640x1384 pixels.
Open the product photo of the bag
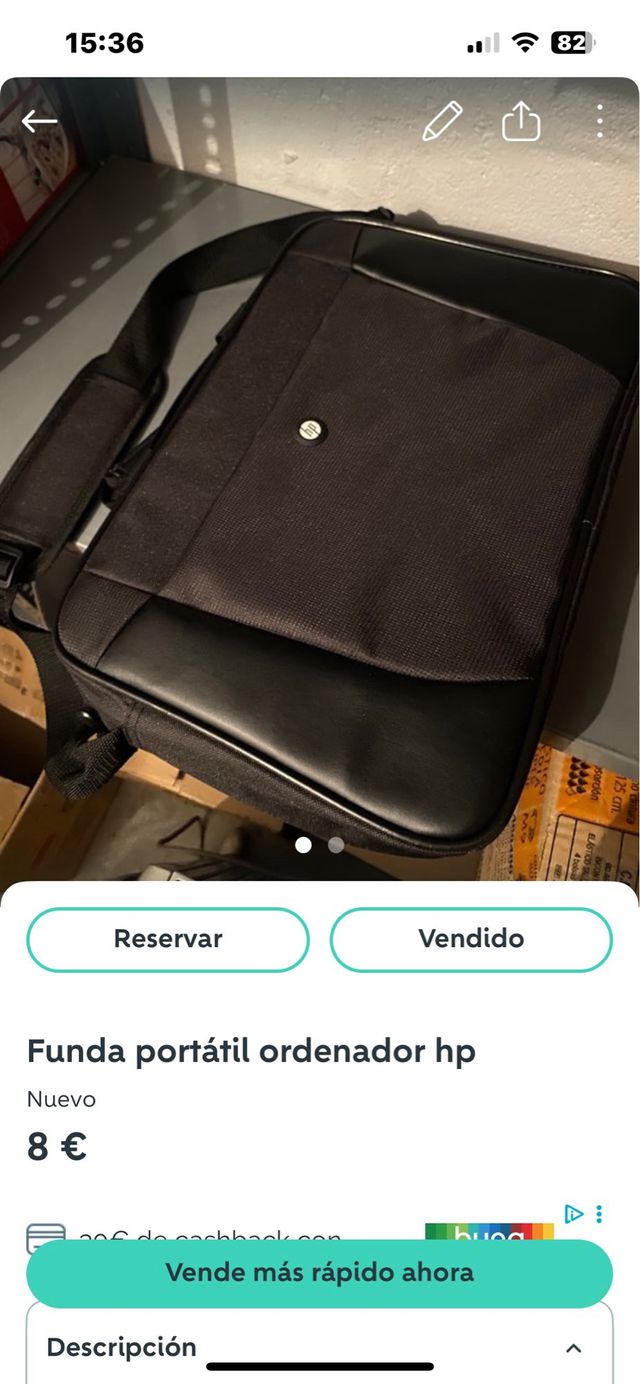(320, 500)
